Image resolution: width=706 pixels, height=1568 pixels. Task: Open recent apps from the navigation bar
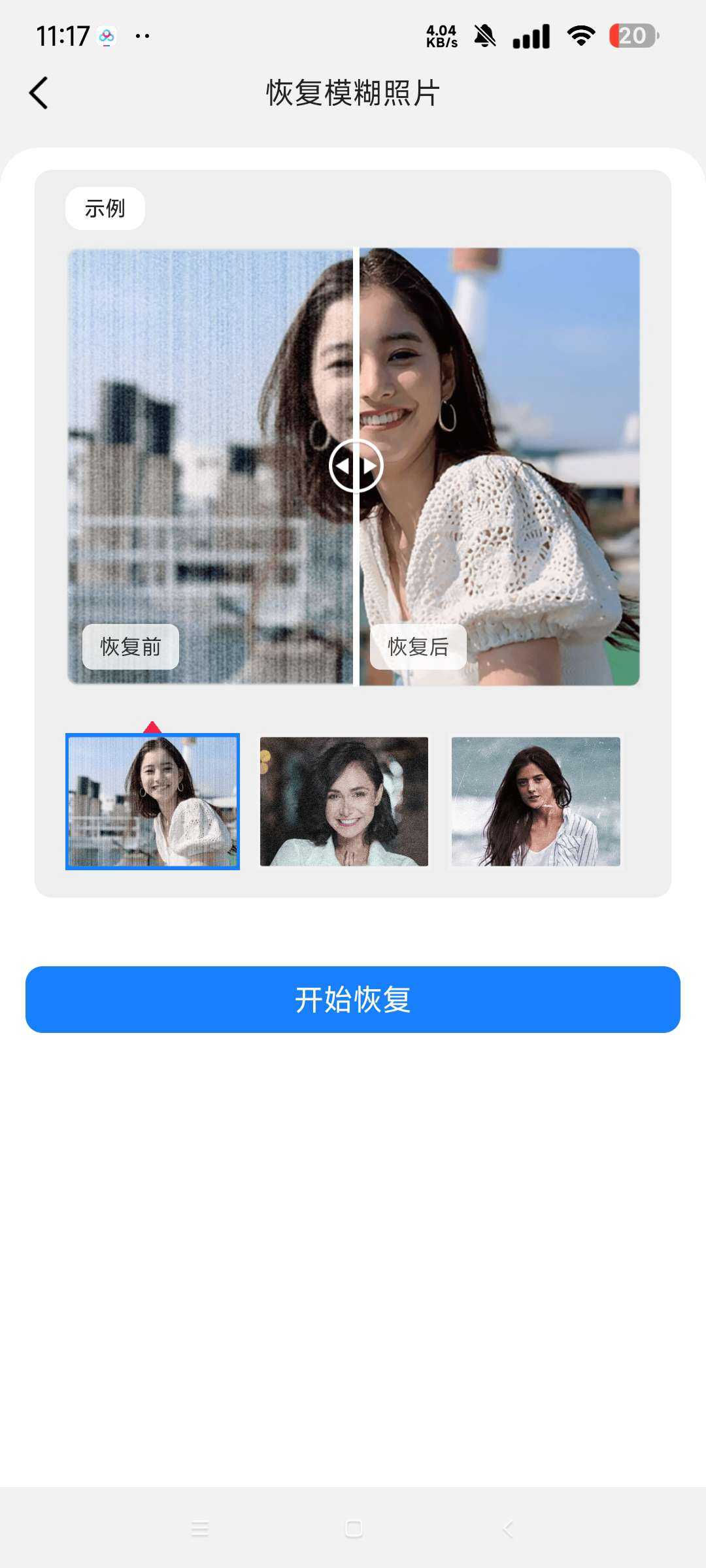click(199, 1529)
